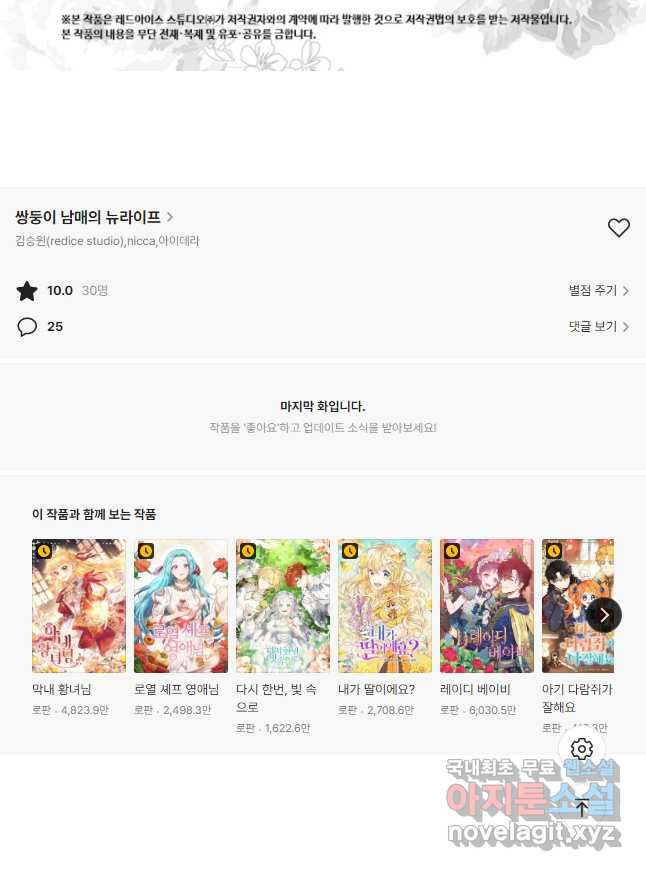Open 댓글 보기 to view comments
646x871 pixels.
point(598,327)
